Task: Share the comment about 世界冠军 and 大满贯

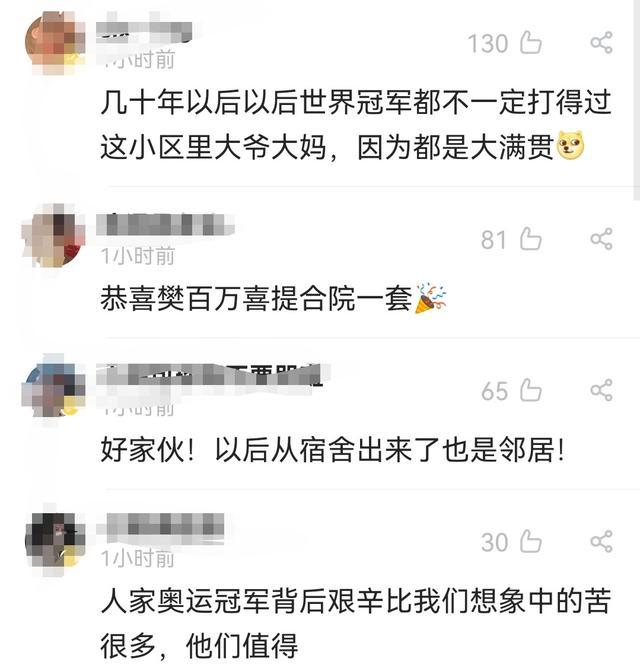Action: (x=600, y=43)
